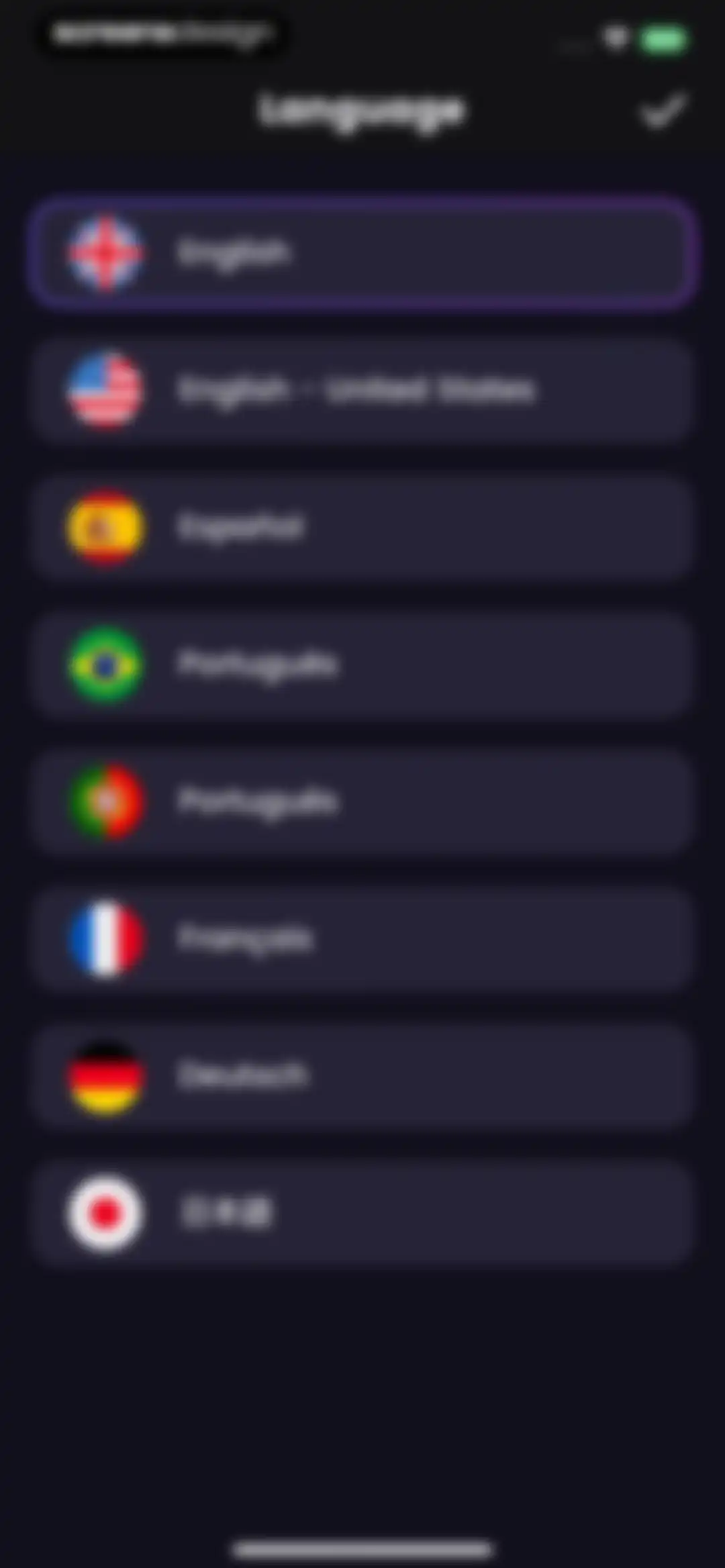Pick Português with the Portugal flag

tap(362, 801)
